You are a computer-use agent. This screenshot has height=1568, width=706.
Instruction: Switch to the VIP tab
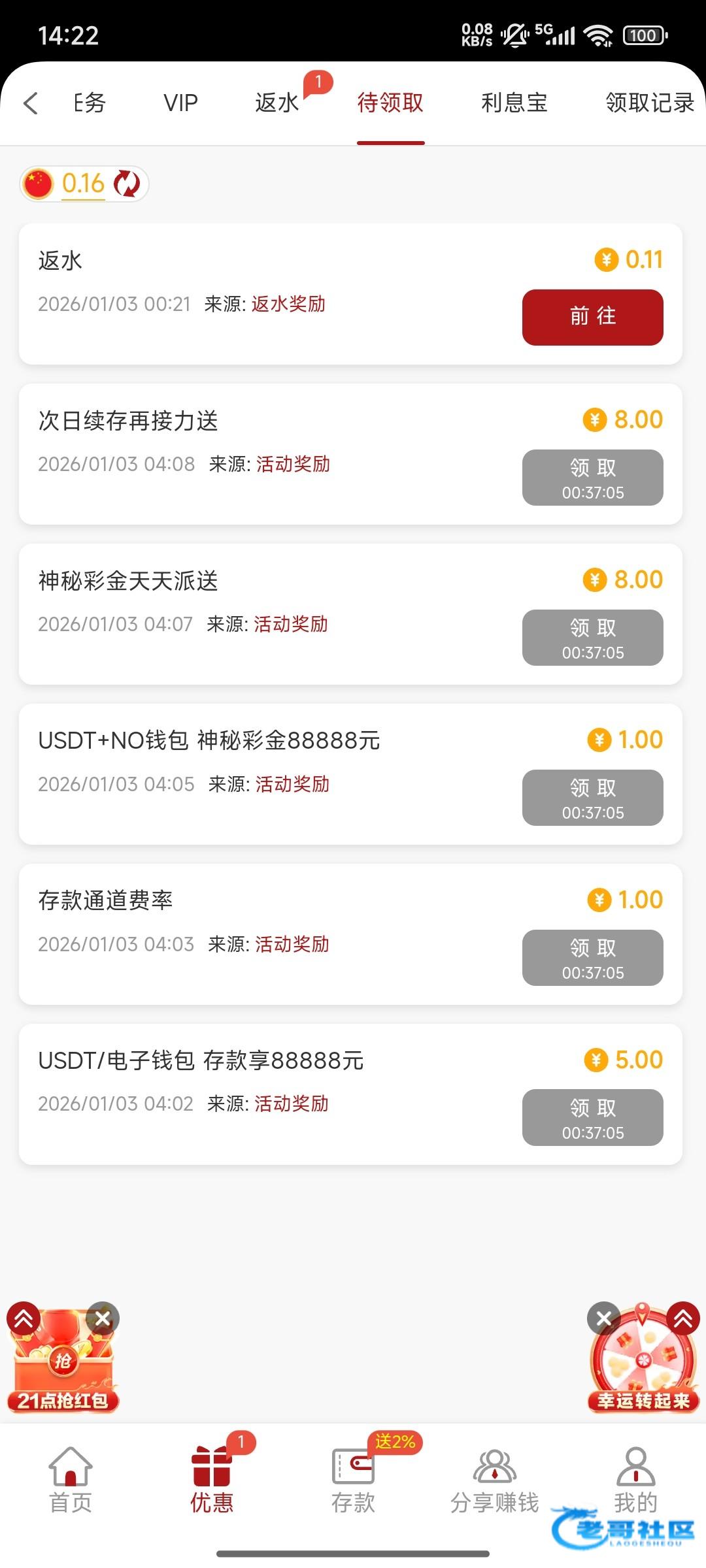(x=180, y=103)
